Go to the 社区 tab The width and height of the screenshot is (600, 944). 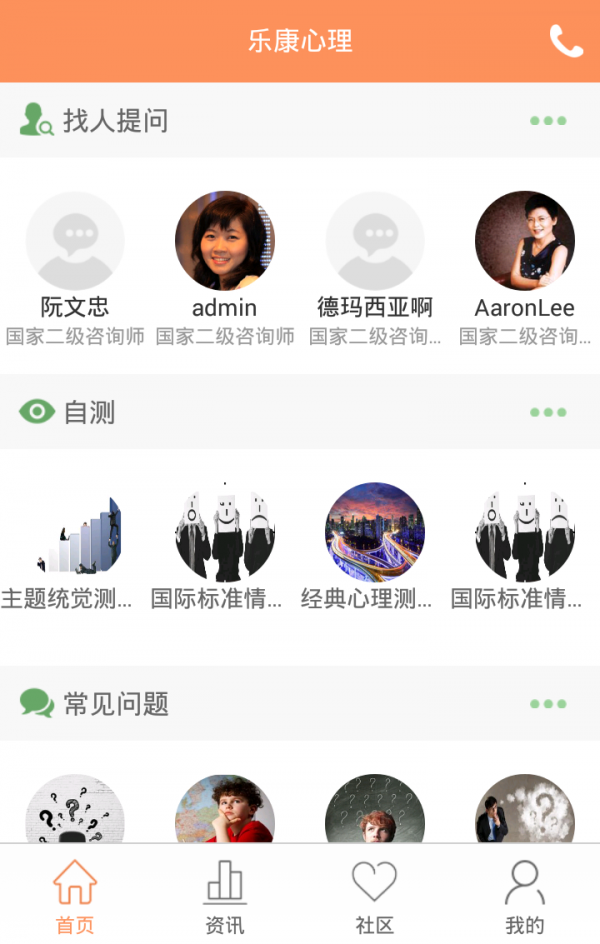[375, 895]
